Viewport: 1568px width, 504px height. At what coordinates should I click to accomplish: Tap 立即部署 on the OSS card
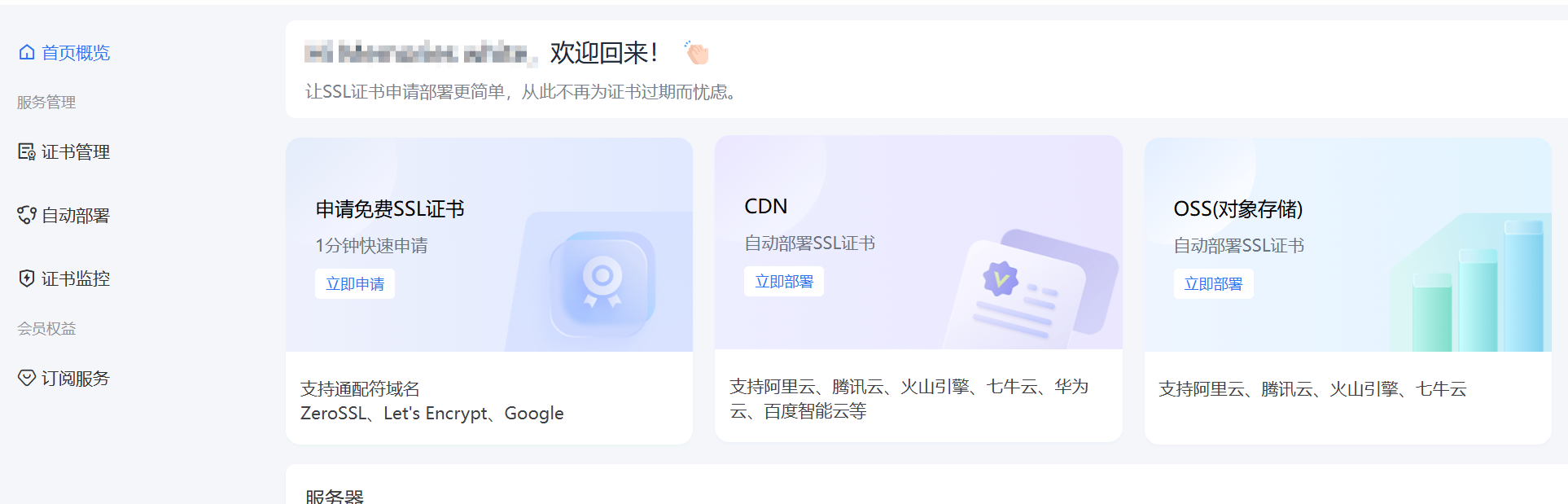tap(1212, 284)
